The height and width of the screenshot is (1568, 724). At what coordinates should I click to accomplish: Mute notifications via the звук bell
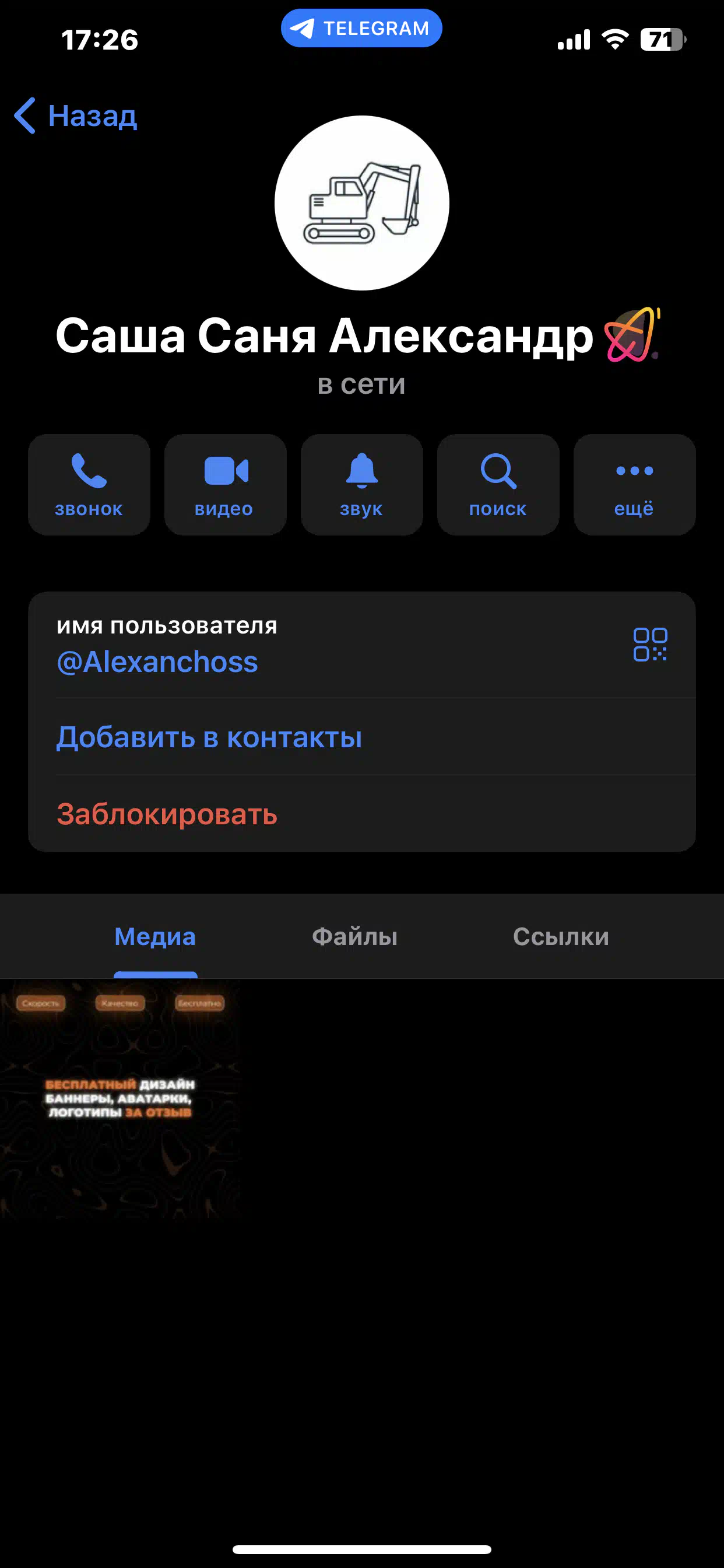pyautogui.click(x=361, y=485)
